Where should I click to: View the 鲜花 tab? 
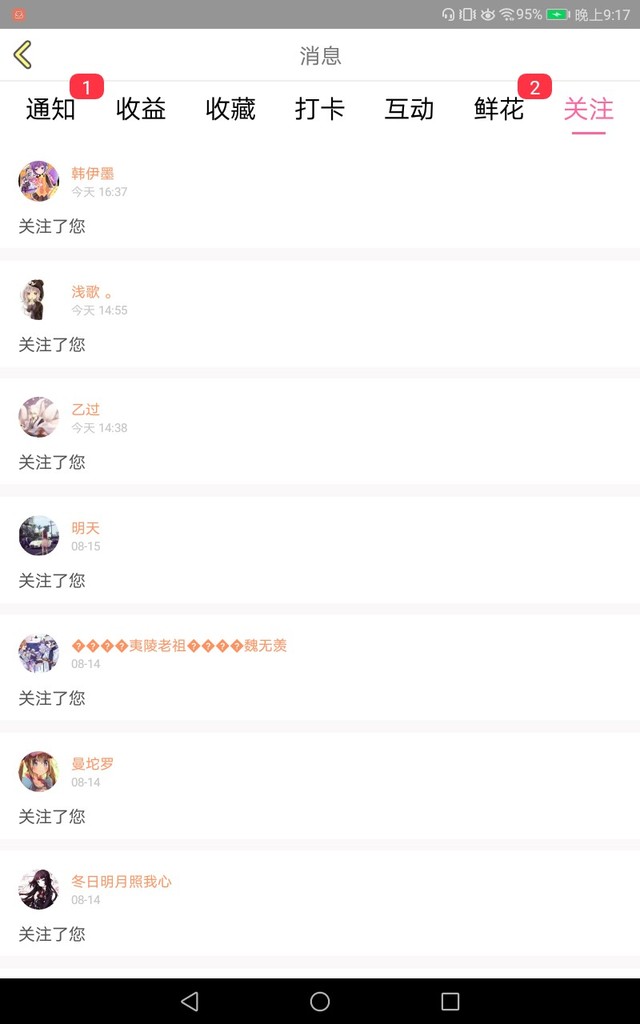point(499,109)
